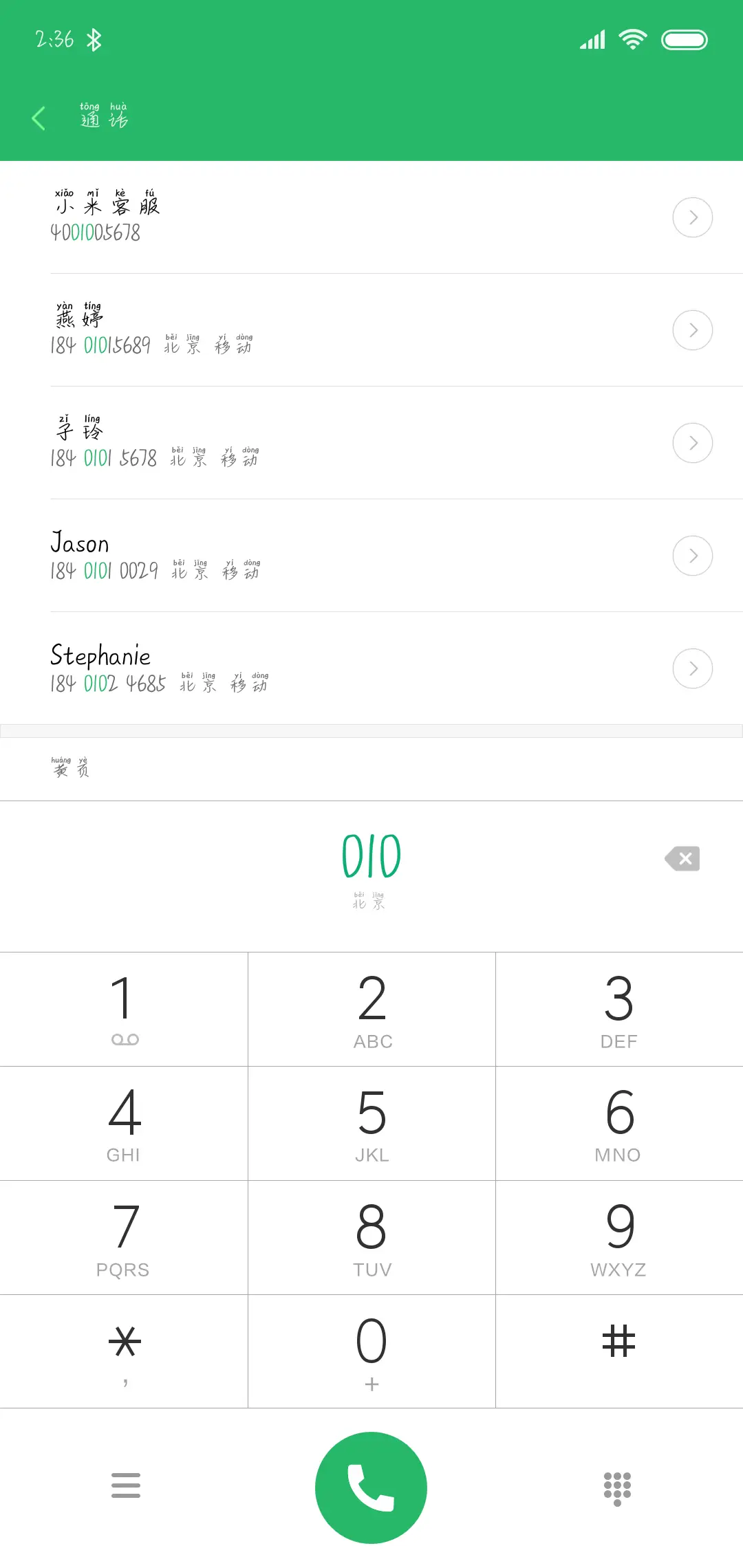The image size is (743, 1568).
Task: Expand details for Stephanie's call record
Action: click(x=692, y=668)
